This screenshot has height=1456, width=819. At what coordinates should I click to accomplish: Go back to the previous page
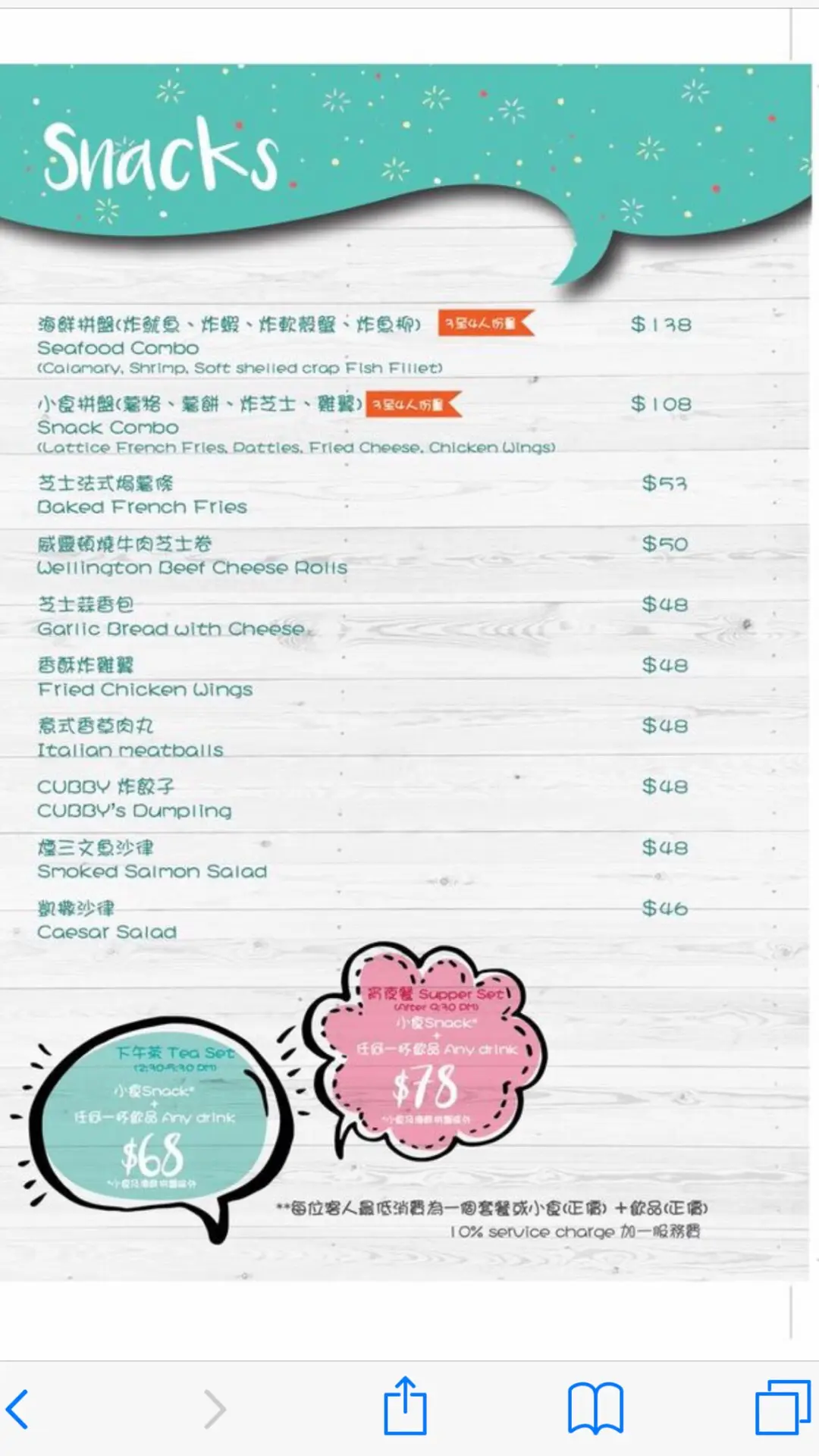coord(18,1409)
